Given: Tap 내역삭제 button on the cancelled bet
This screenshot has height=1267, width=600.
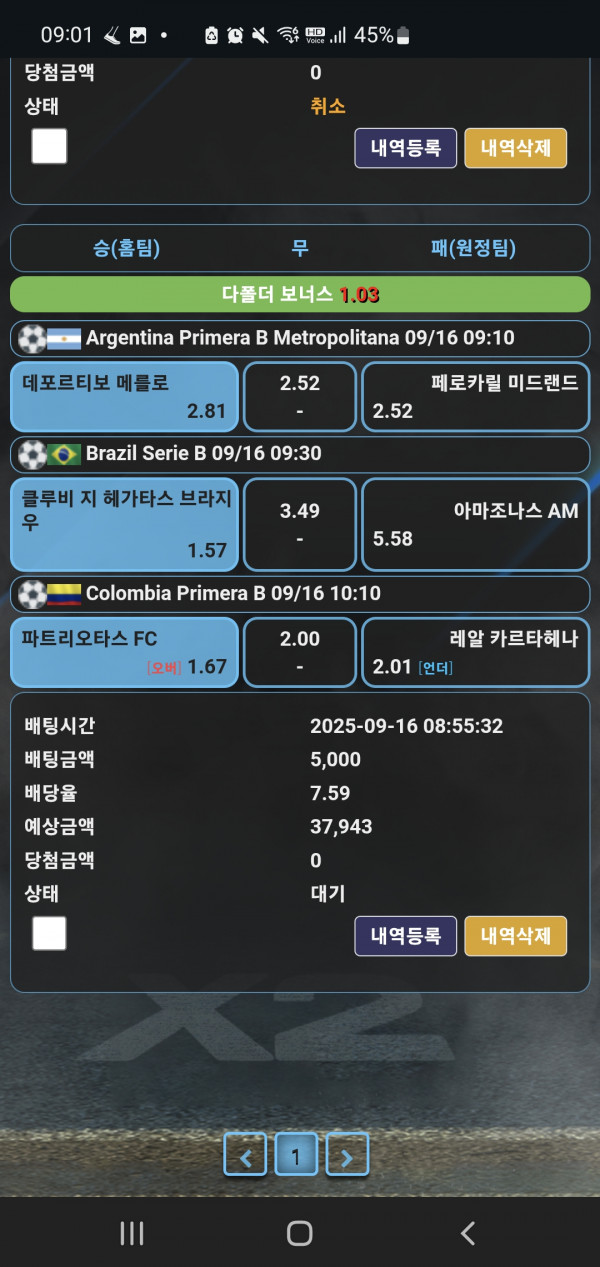Looking at the screenshot, I should point(515,148).
